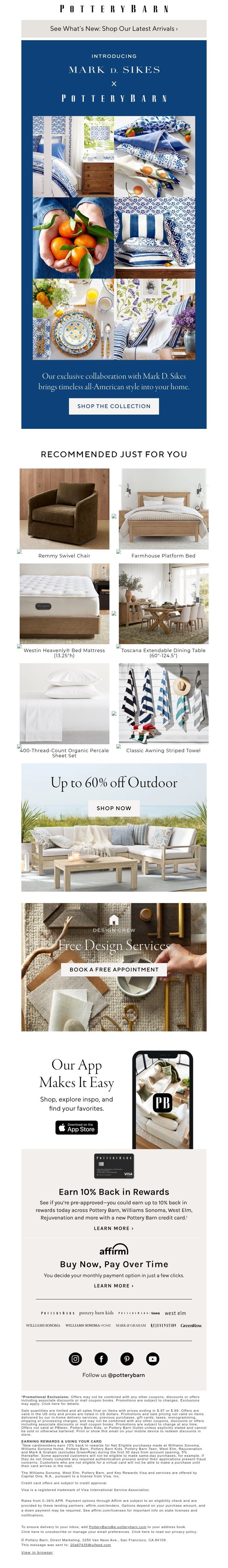
Task: Open the West Elm brand link
Action: [175, 1313]
